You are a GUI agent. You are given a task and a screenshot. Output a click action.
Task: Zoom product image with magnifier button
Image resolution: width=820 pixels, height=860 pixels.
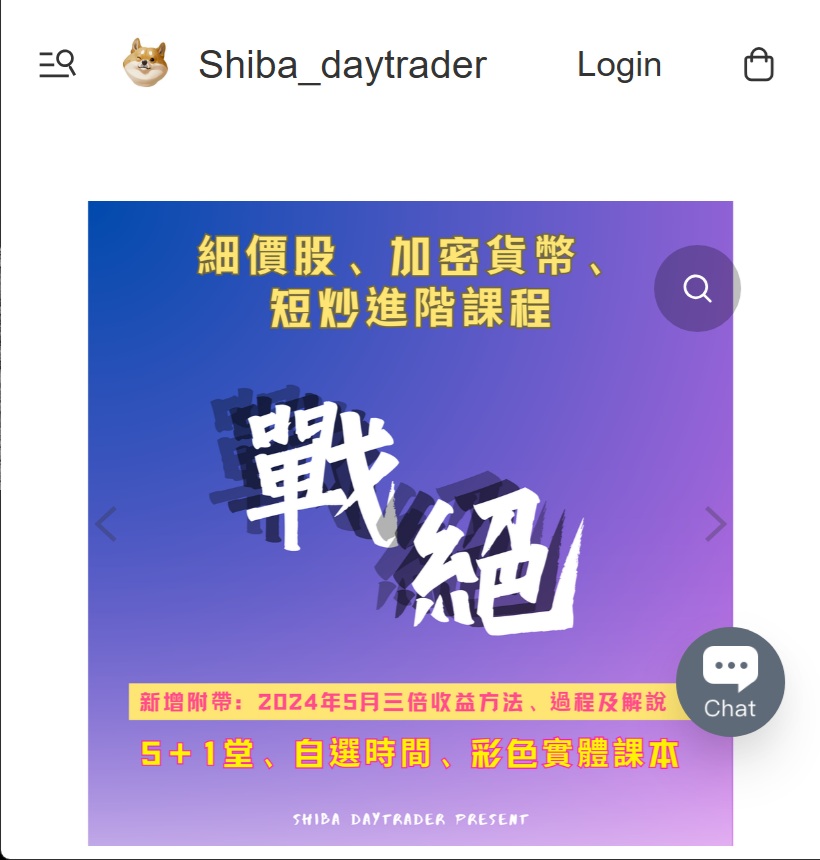(697, 288)
